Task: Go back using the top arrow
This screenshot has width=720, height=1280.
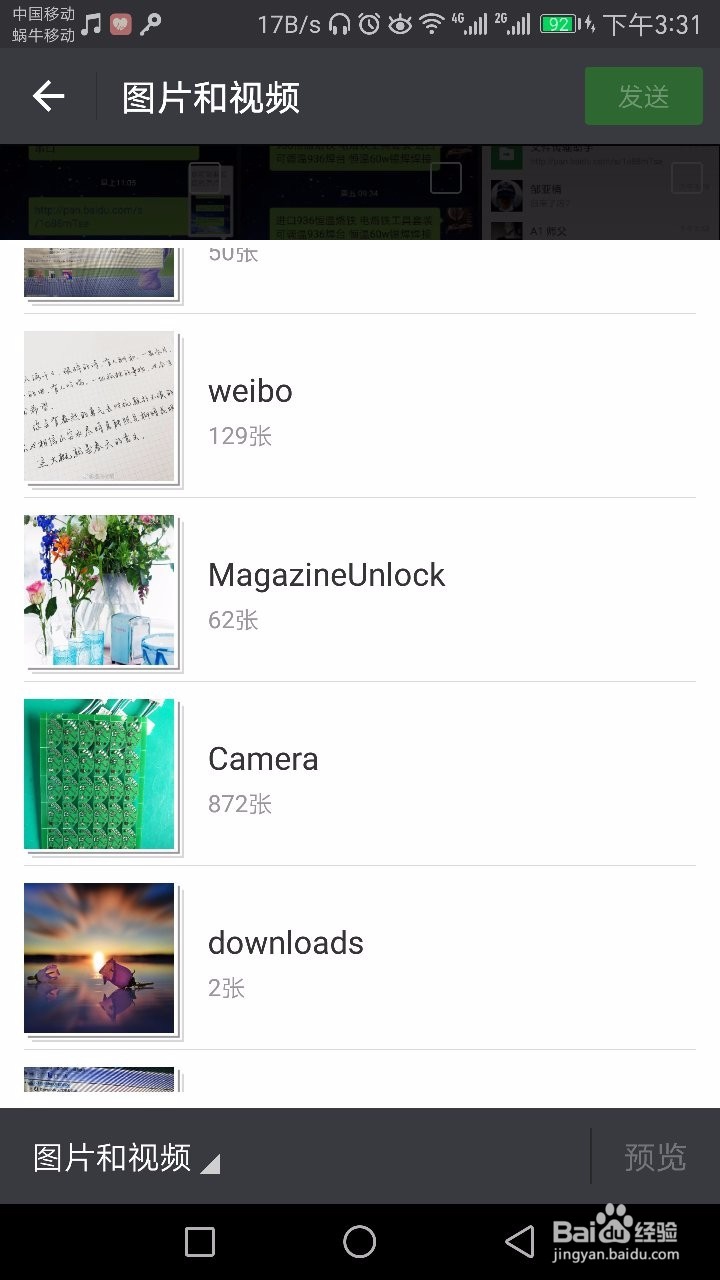Action: pyautogui.click(x=48, y=96)
